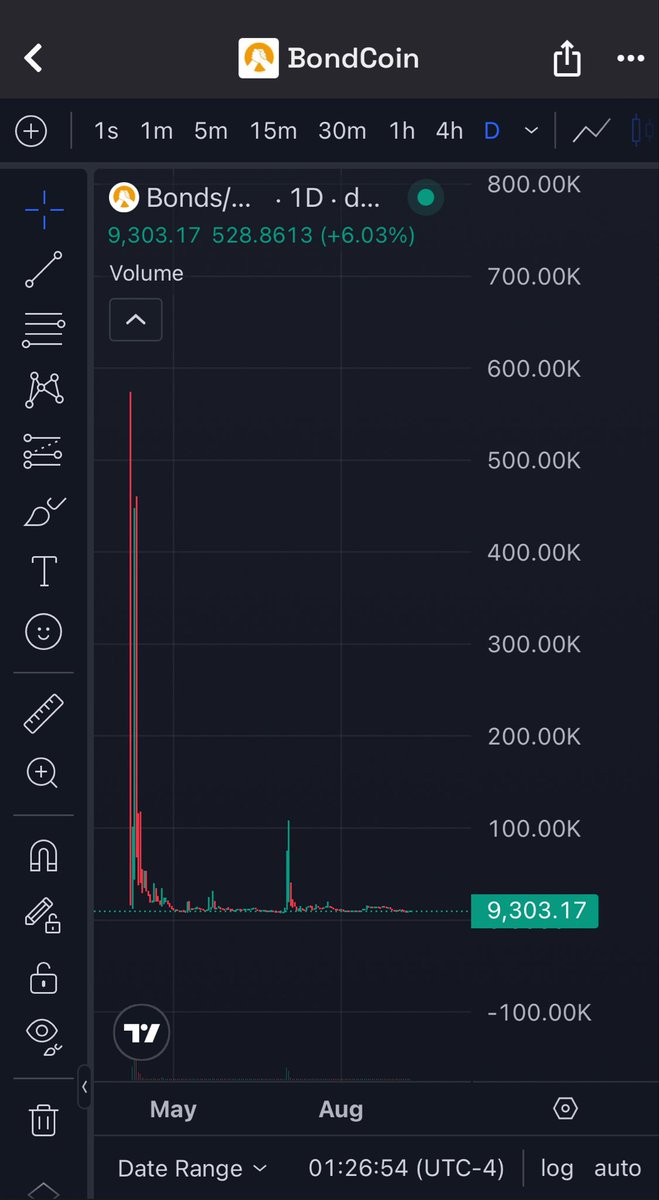Pick the brush drawing tool

pyautogui.click(x=43, y=514)
